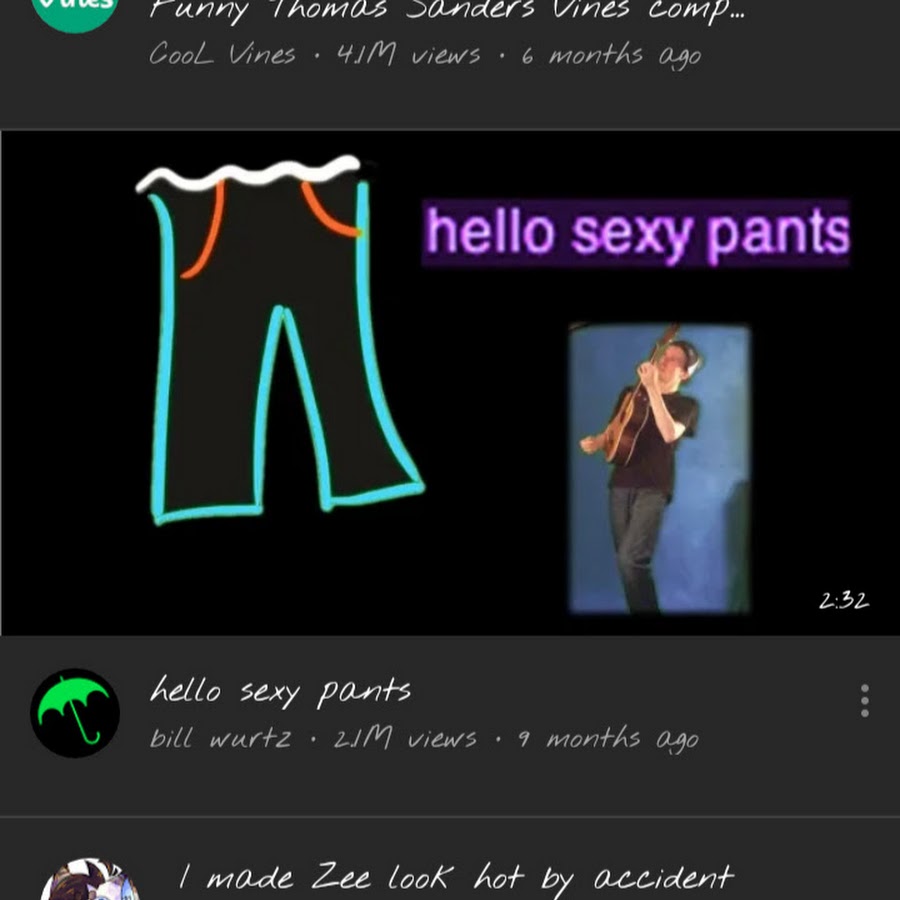The image size is (900, 900).
Task: Open the hello sexy pants video title
Action: coord(281,690)
